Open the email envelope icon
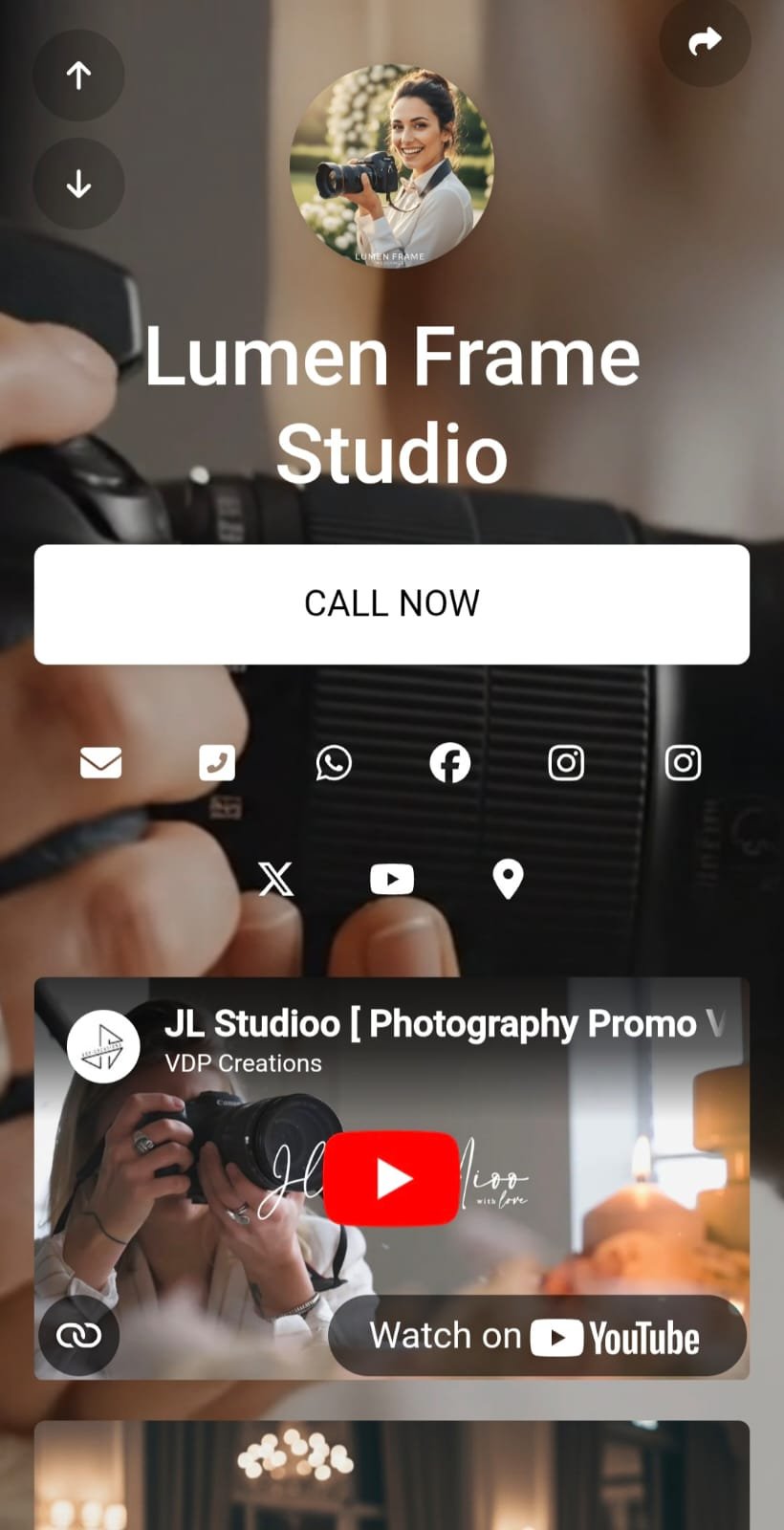 tap(100, 763)
